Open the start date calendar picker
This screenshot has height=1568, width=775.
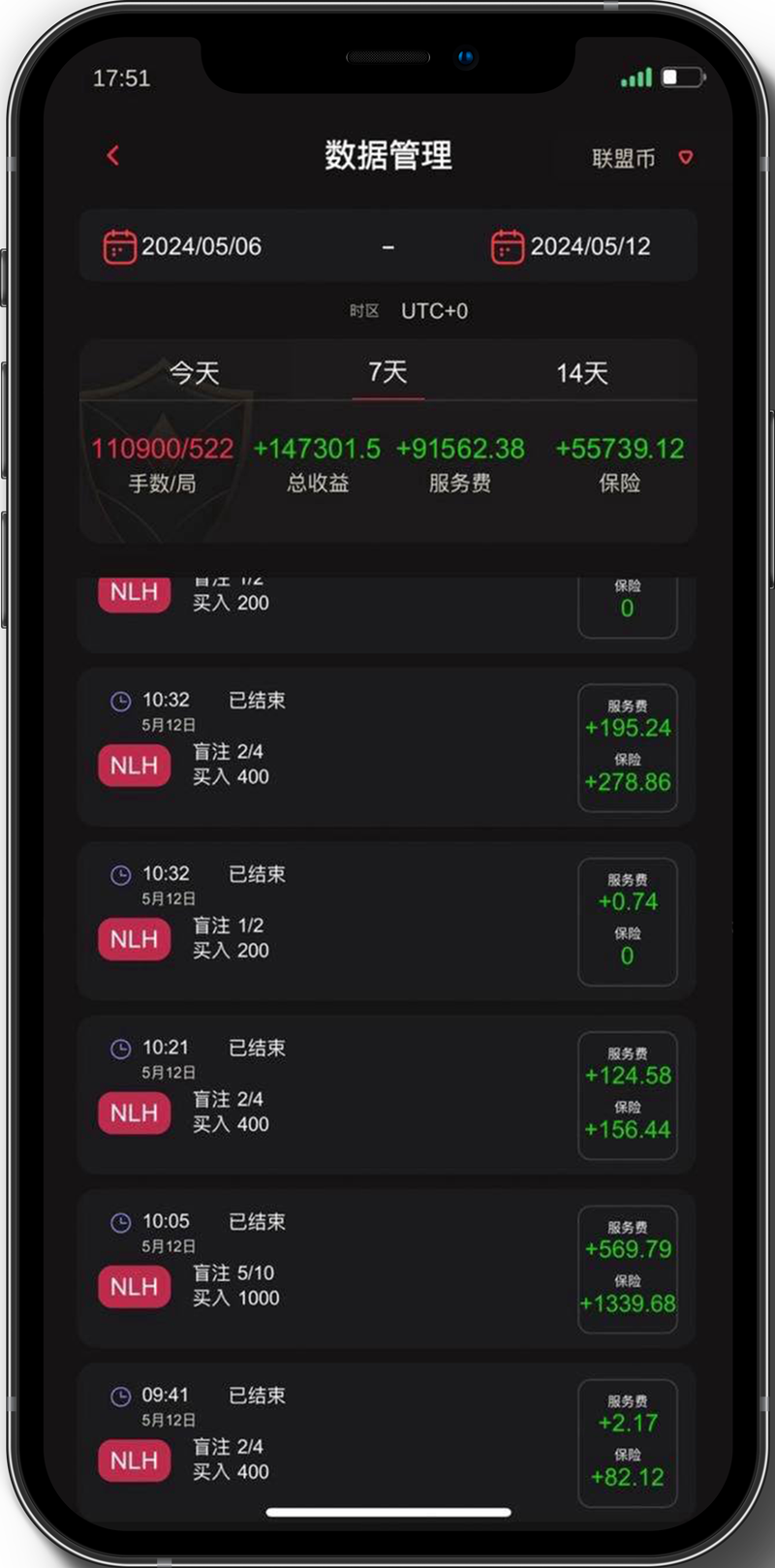coord(118,245)
